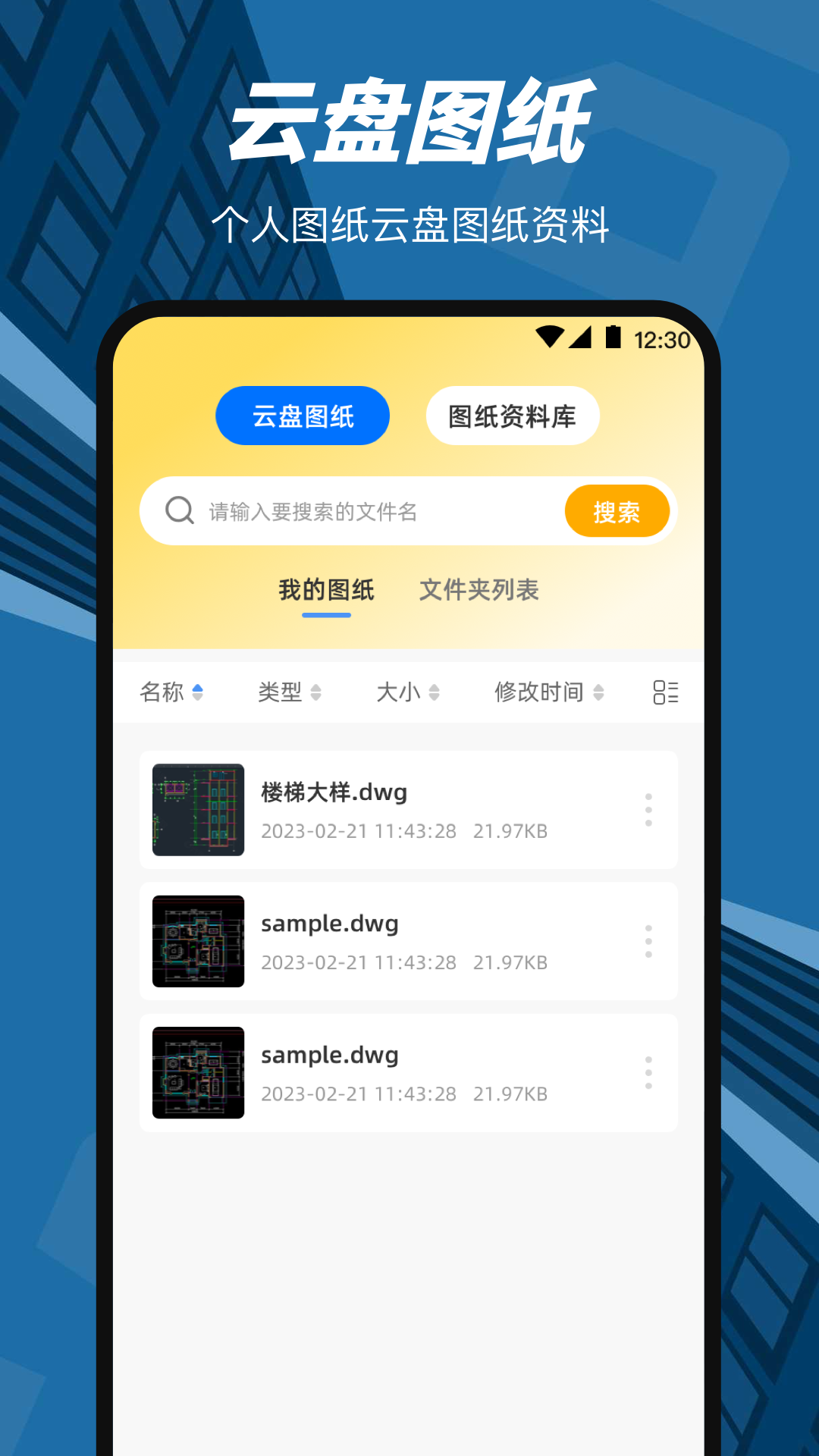This screenshot has width=819, height=1456.
Task: Expand the 修改时间 sort arrows
Action: [x=600, y=692]
